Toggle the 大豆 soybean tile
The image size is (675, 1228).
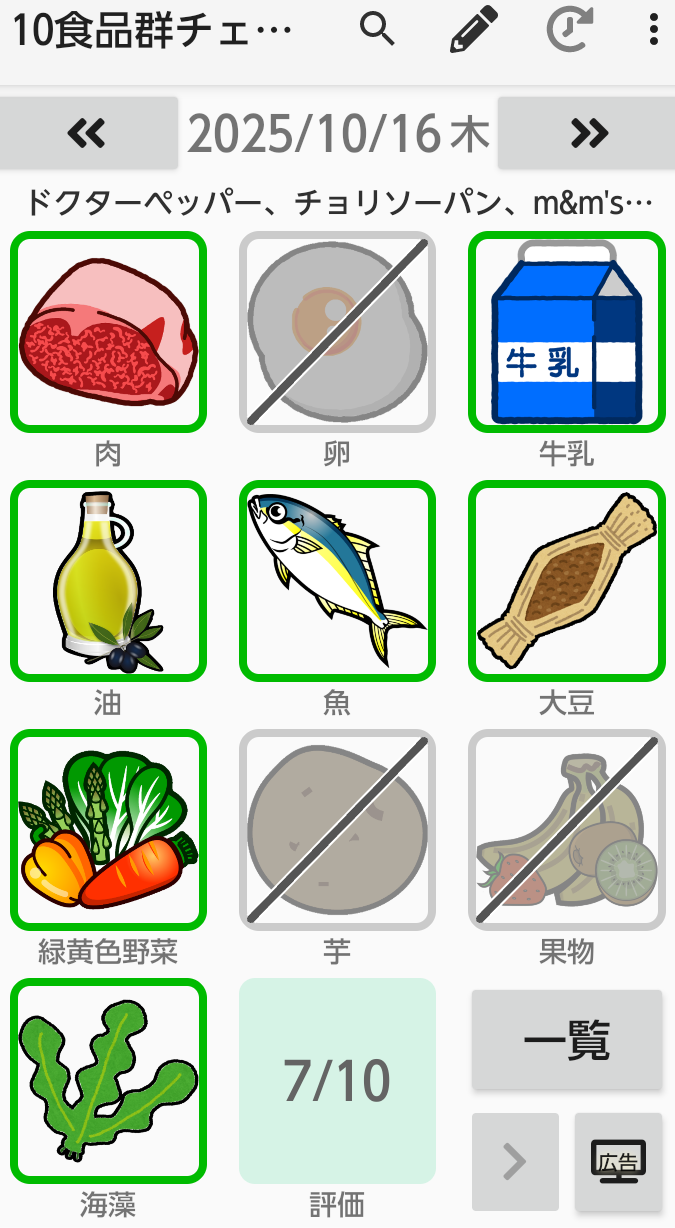566,580
